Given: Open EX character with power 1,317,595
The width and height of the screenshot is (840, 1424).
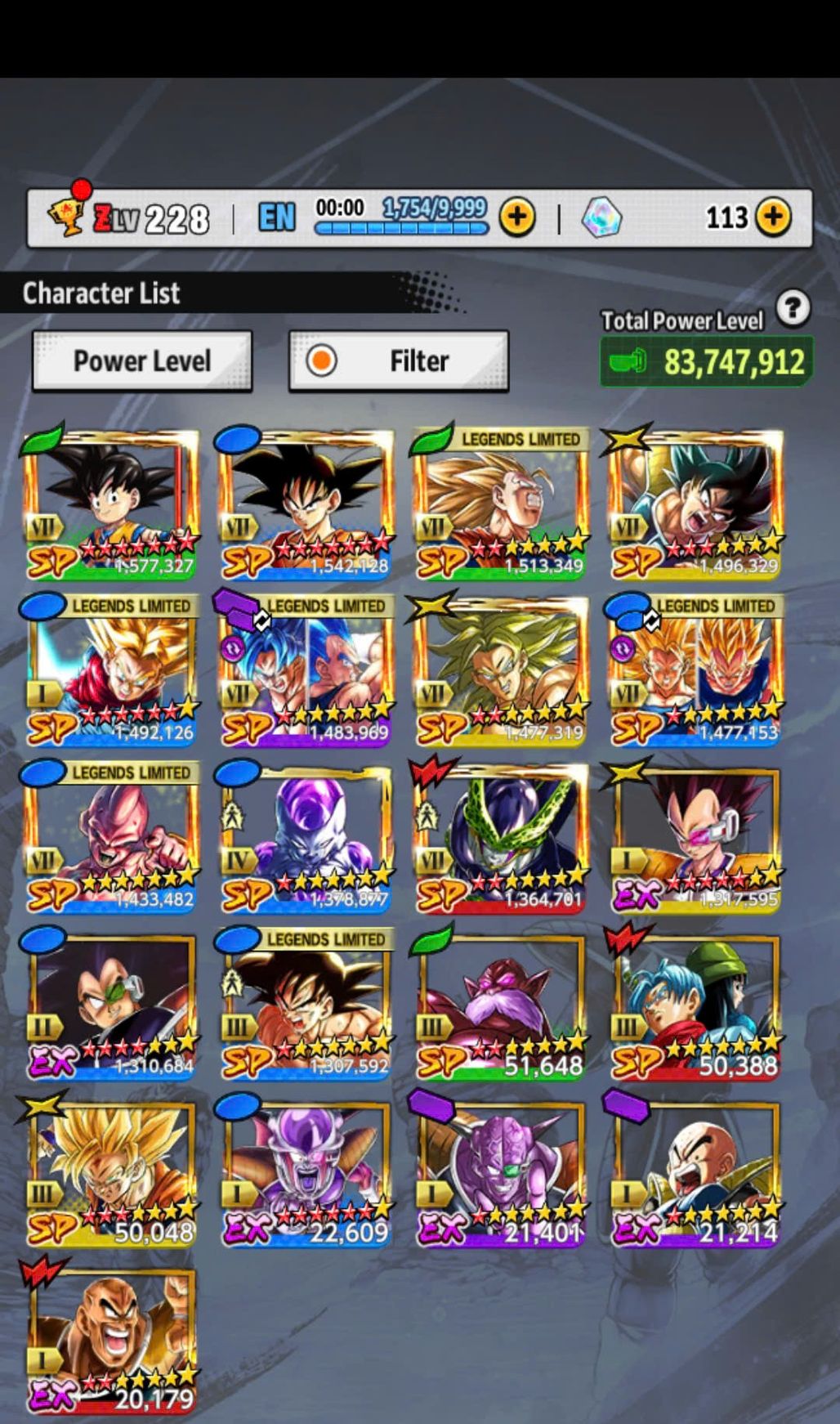Looking at the screenshot, I should pos(695,837).
